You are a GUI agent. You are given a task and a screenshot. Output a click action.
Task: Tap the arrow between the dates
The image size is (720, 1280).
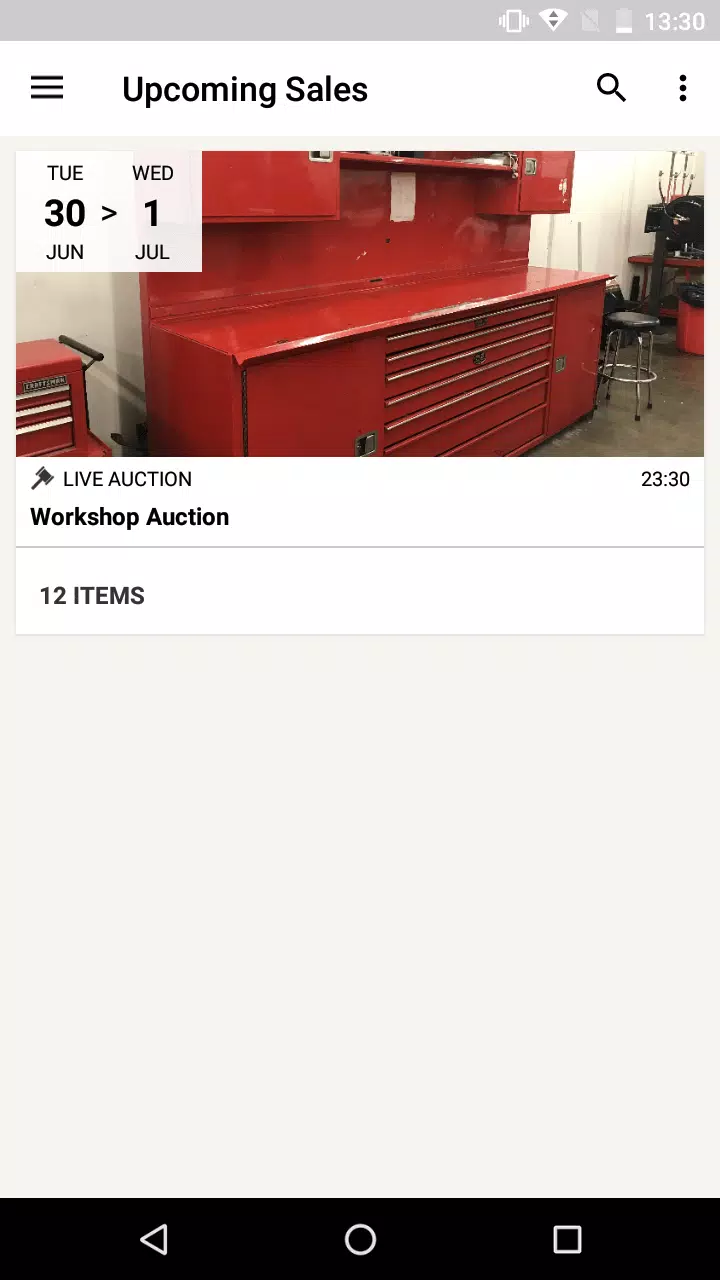tap(108, 212)
